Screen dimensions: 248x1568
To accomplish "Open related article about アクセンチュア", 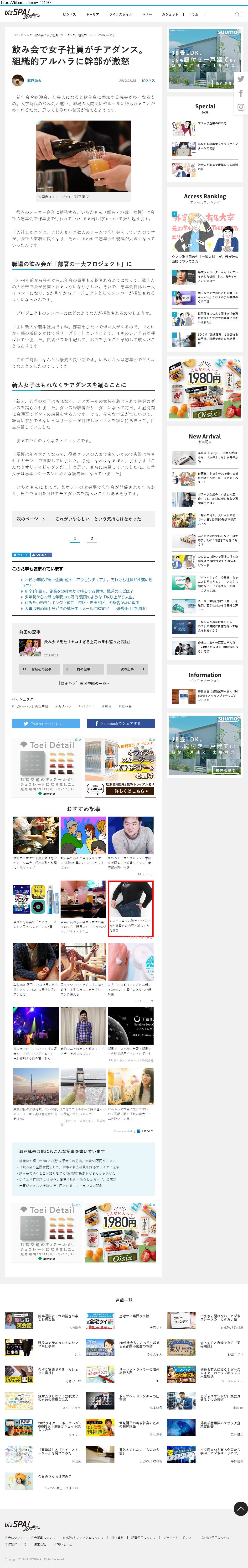I will [x=88, y=580].
